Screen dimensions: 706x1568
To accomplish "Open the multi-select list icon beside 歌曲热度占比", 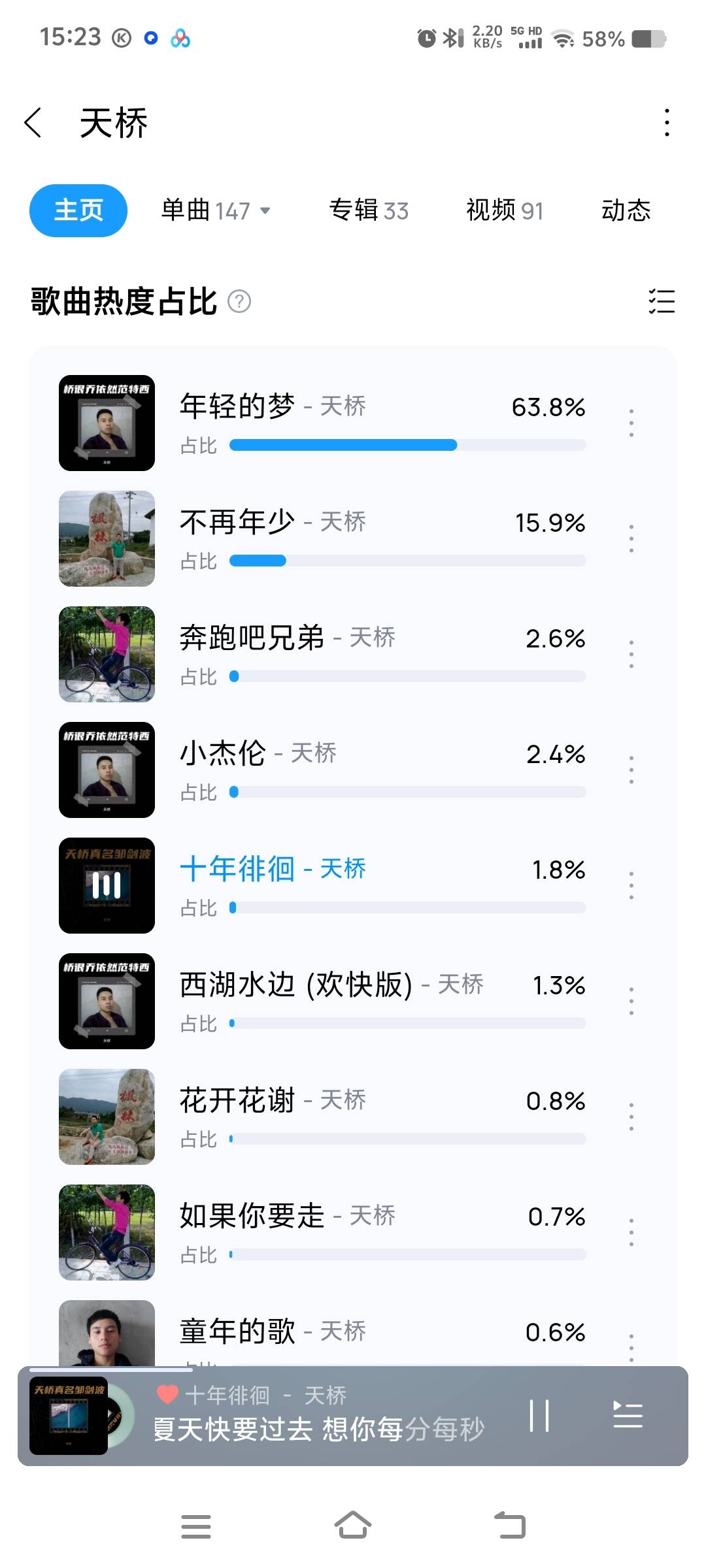I will click(x=661, y=302).
